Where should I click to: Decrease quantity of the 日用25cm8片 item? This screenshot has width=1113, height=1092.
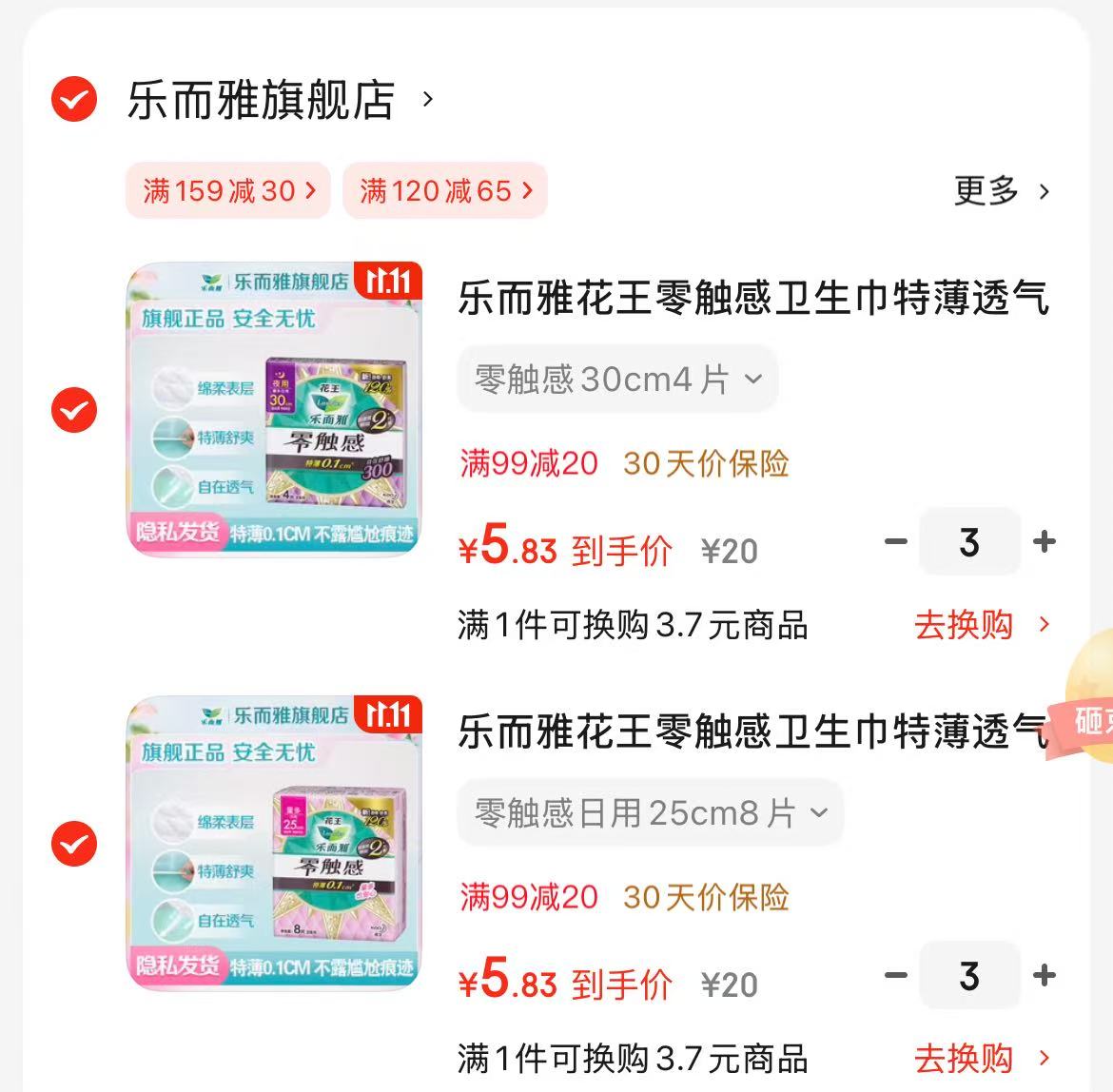[x=895, y=976]
